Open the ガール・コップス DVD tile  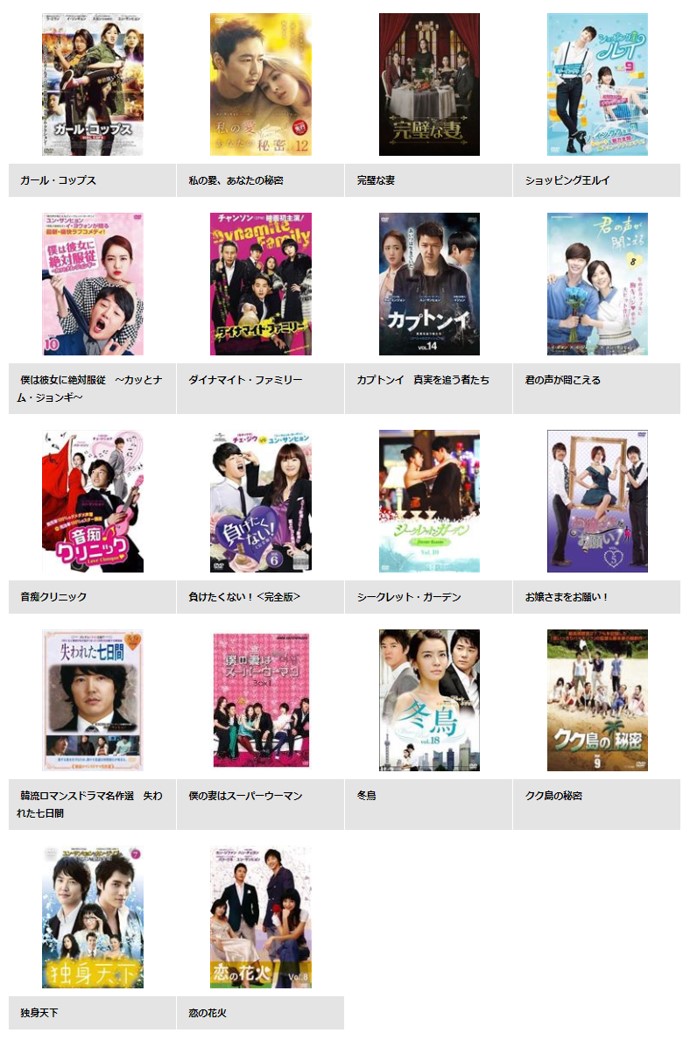click(x=92, y=85)
